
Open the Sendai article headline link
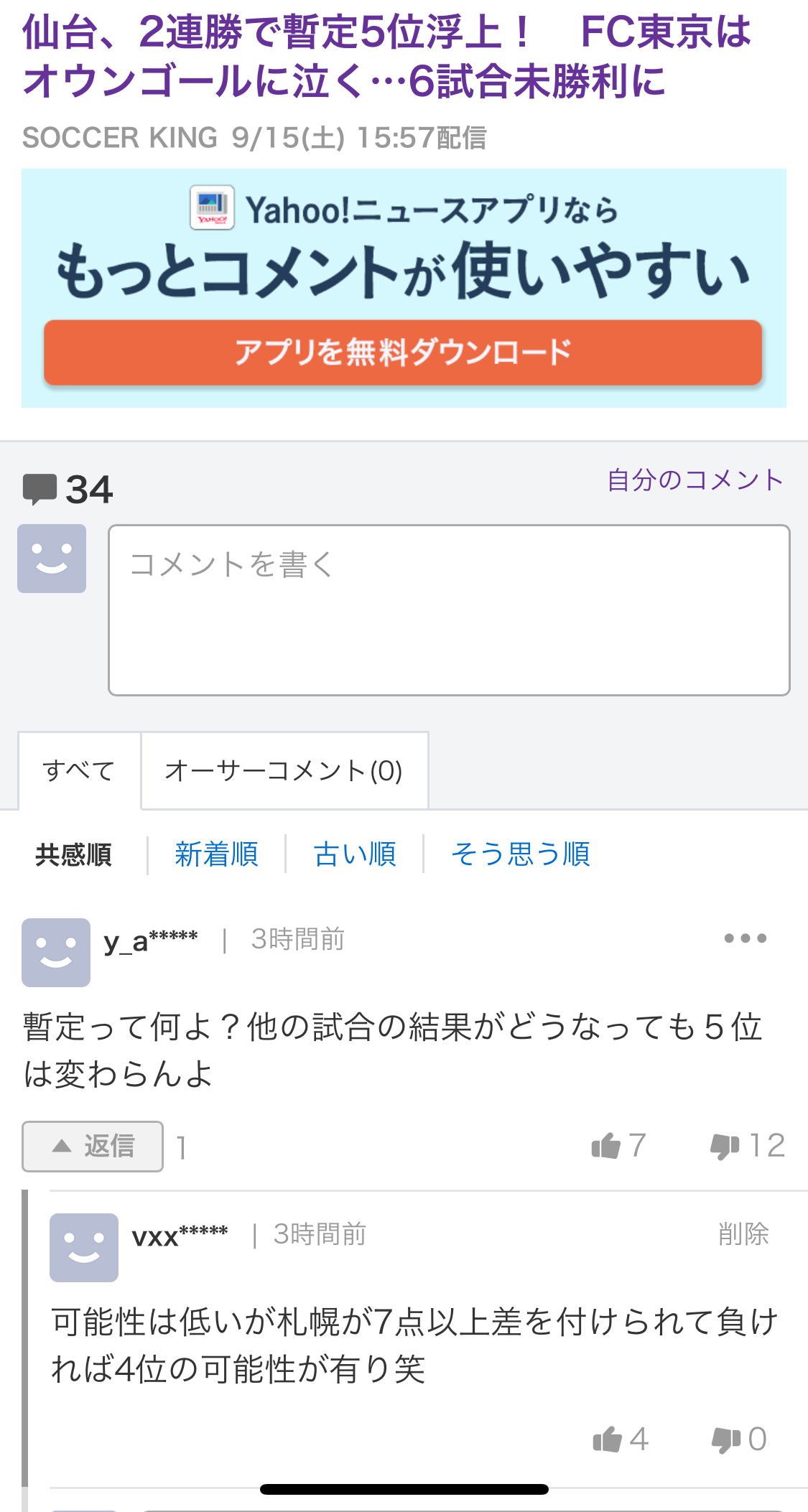pos(386,56)
